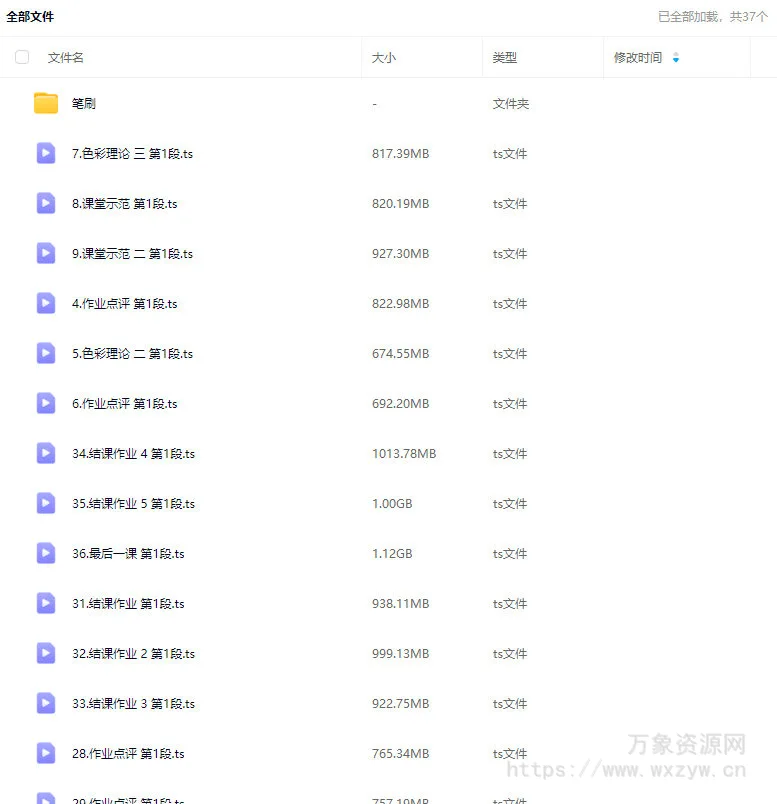Open file 35.结课作业 5 第1段.ts by name

[132, 503]
